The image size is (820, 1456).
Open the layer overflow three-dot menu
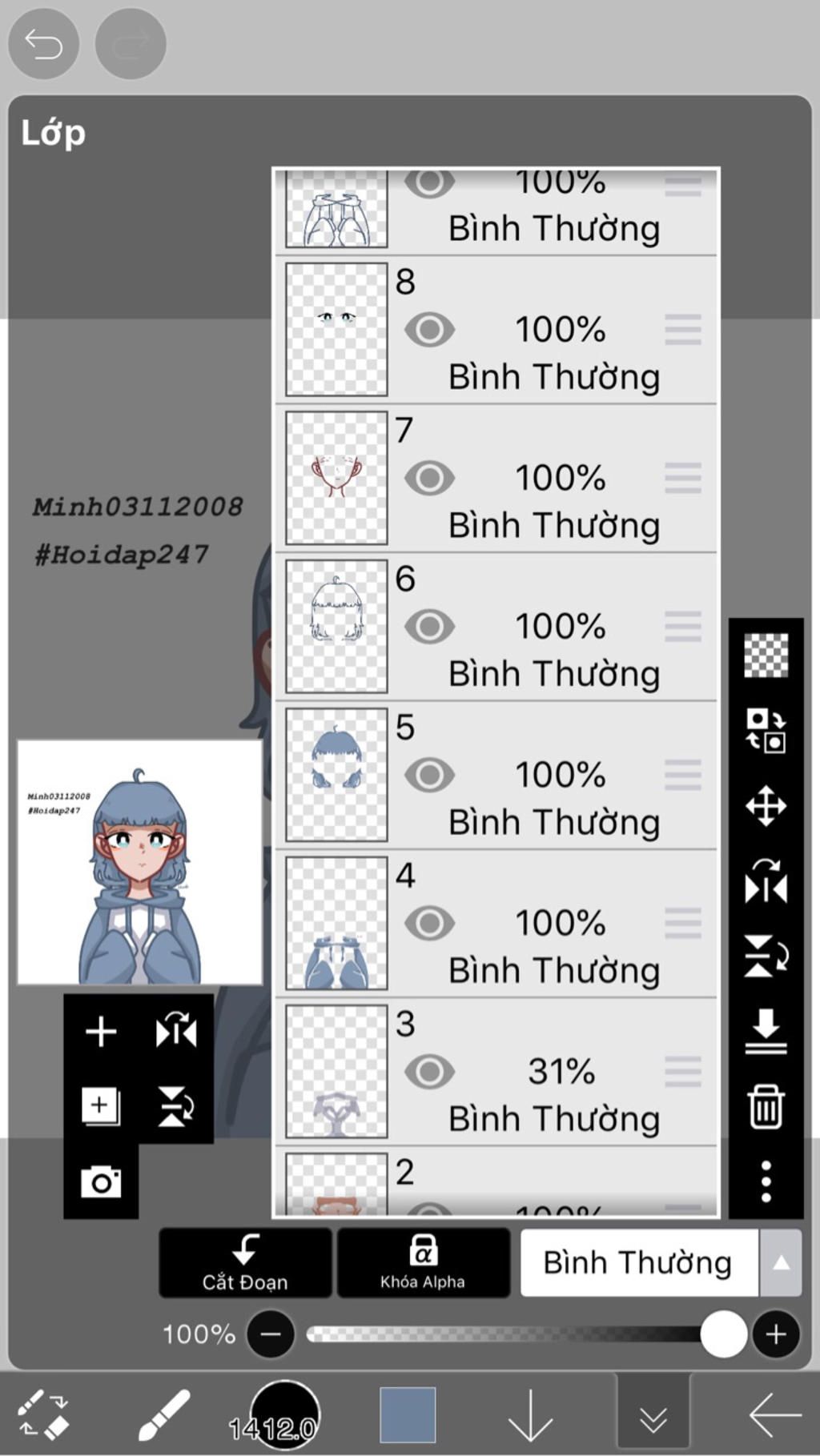click(766, 1181)
